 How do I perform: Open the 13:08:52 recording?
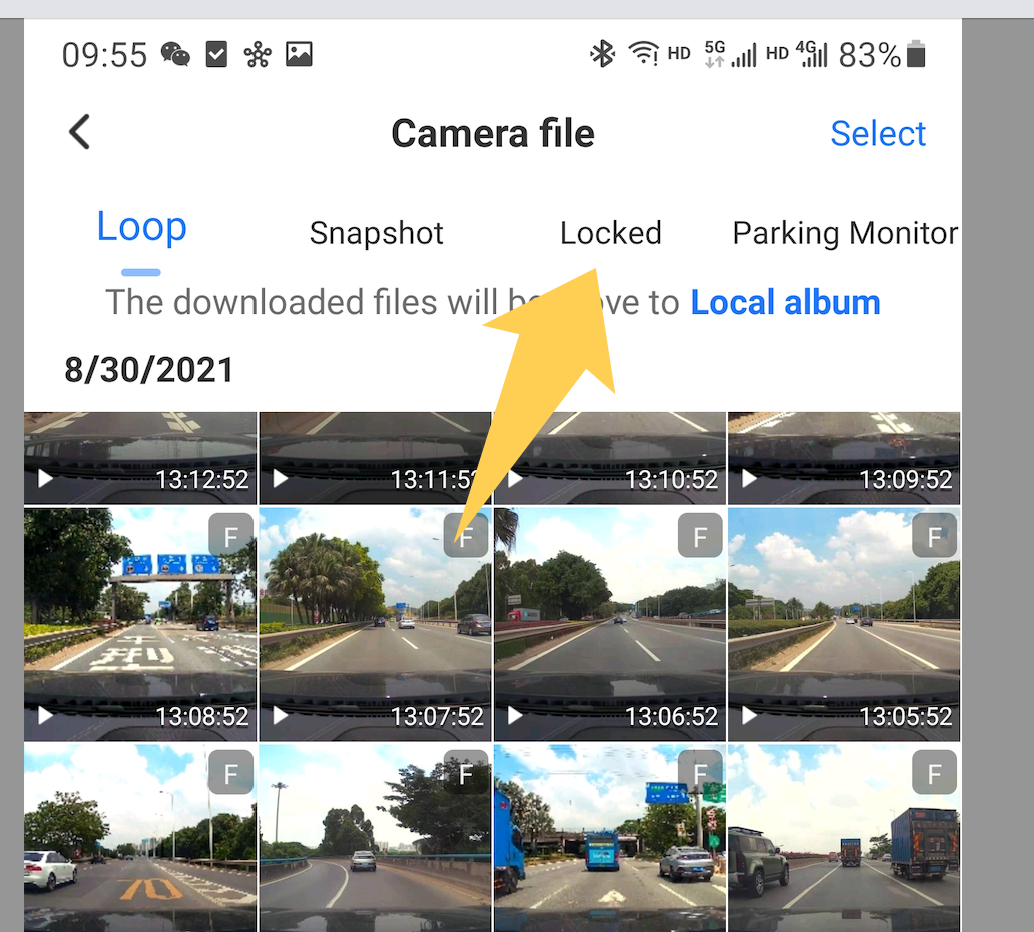(x=140, y=623)
